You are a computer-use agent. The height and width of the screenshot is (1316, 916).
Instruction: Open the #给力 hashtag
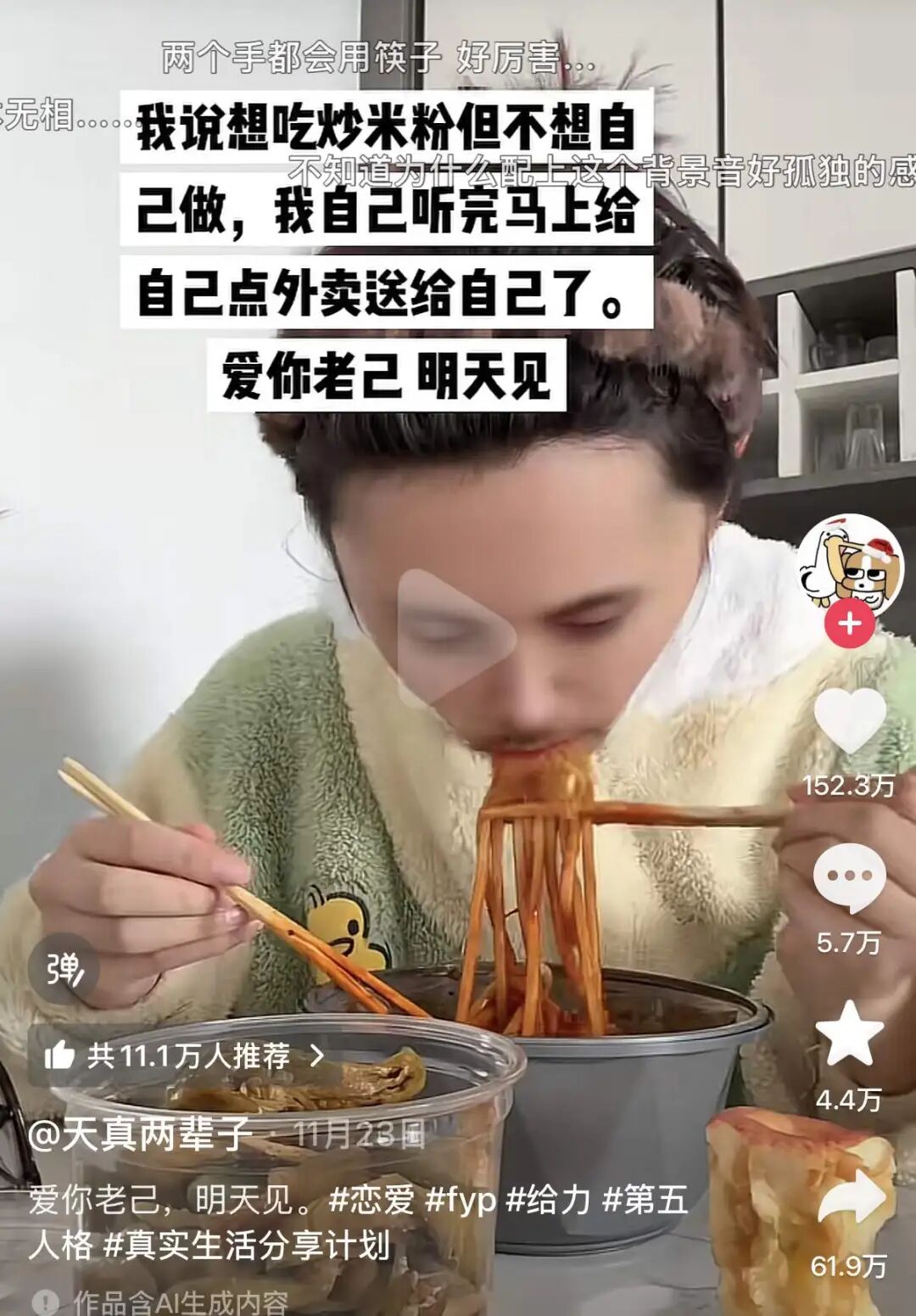(548, 1201)
